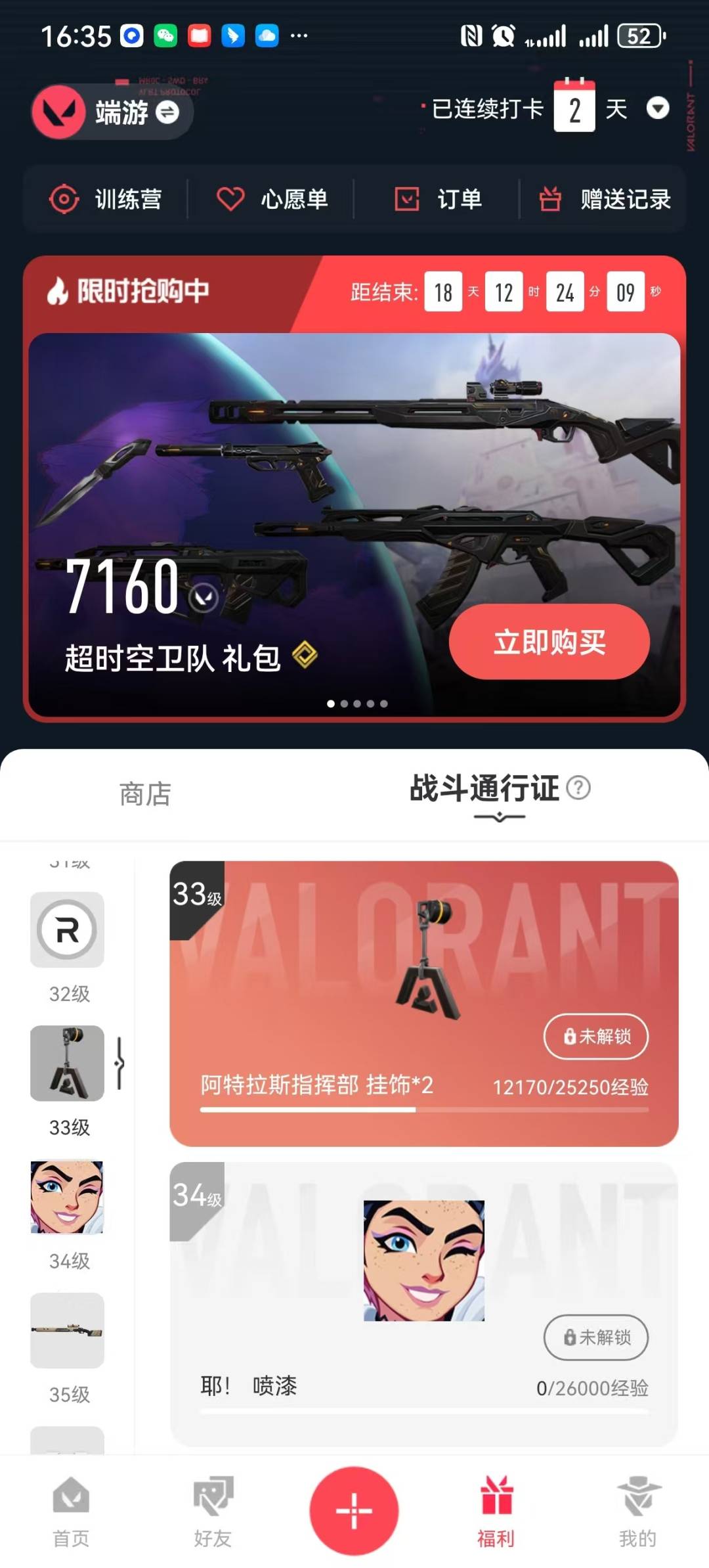Viewport: 709px width, 1568px height.
Task: Open 训练营 training camp
Action: (x=106, y=199)
